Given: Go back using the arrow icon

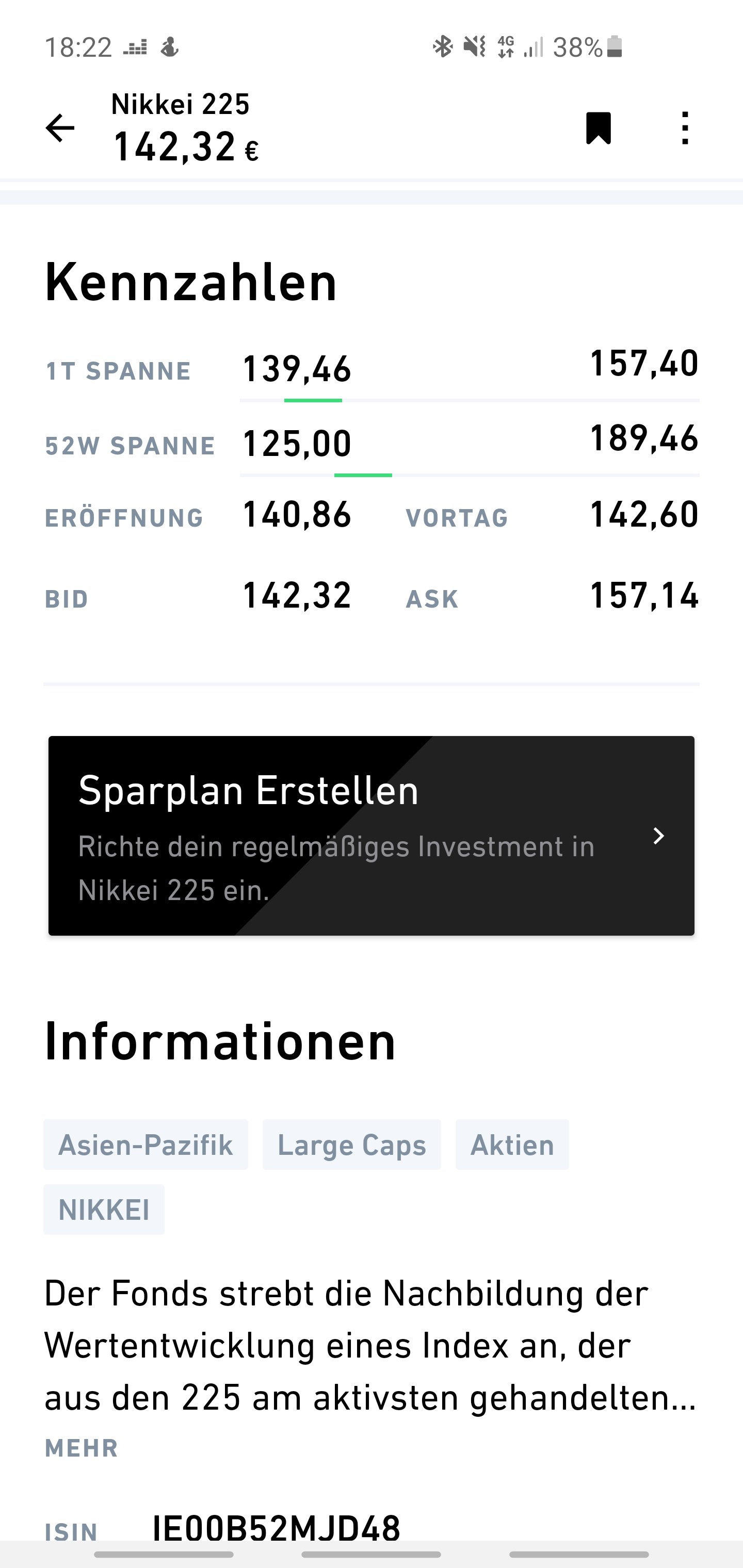Looking at the screenshot, I should click(60, 128).
